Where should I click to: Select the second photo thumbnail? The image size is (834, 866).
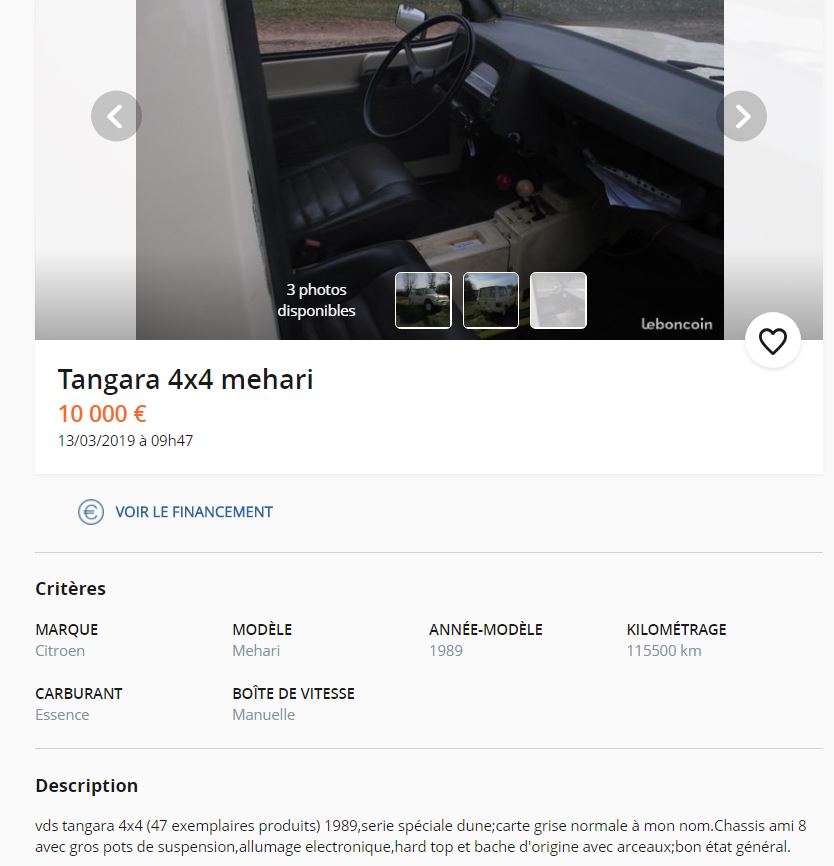pyautogui.click(x=491, y=300)
